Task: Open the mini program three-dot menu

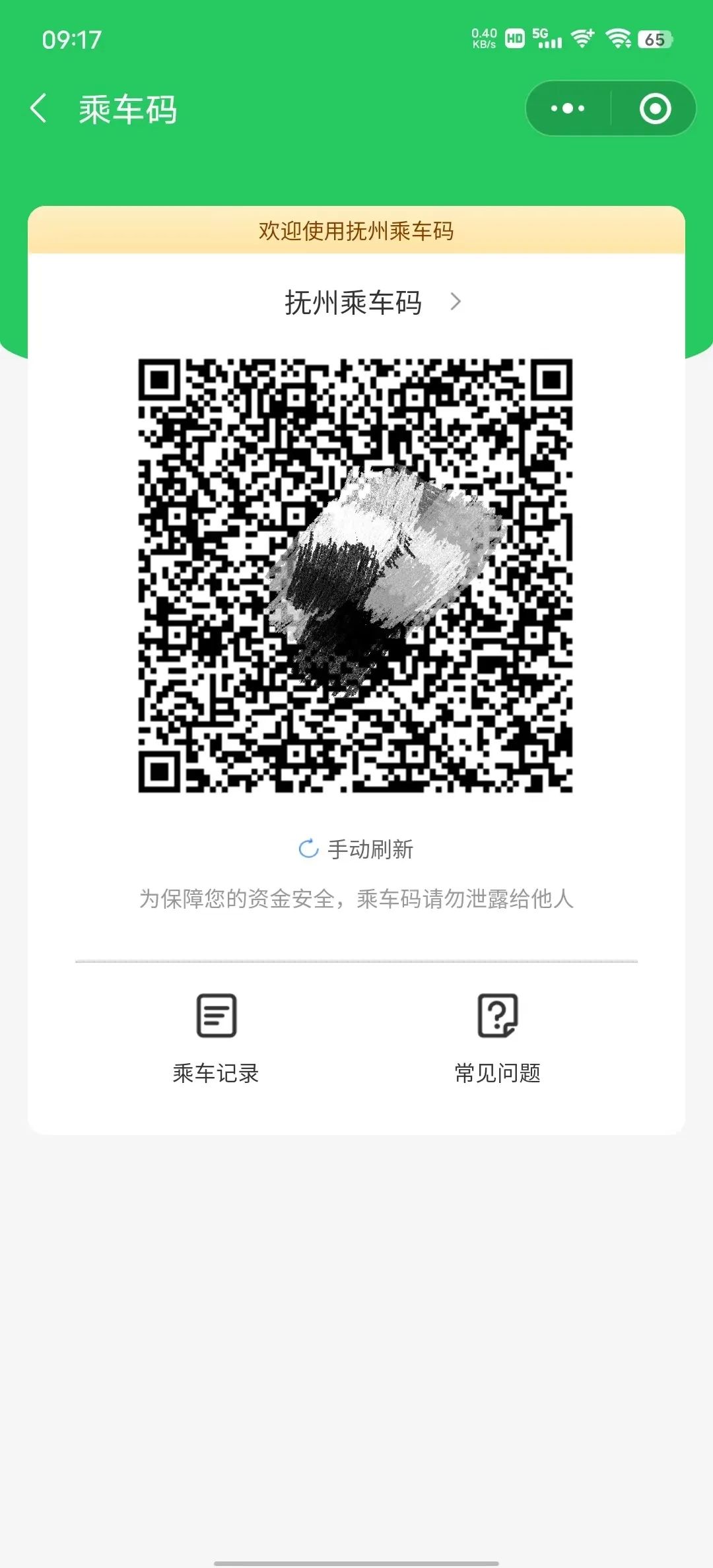Action: tap(568, 108)
